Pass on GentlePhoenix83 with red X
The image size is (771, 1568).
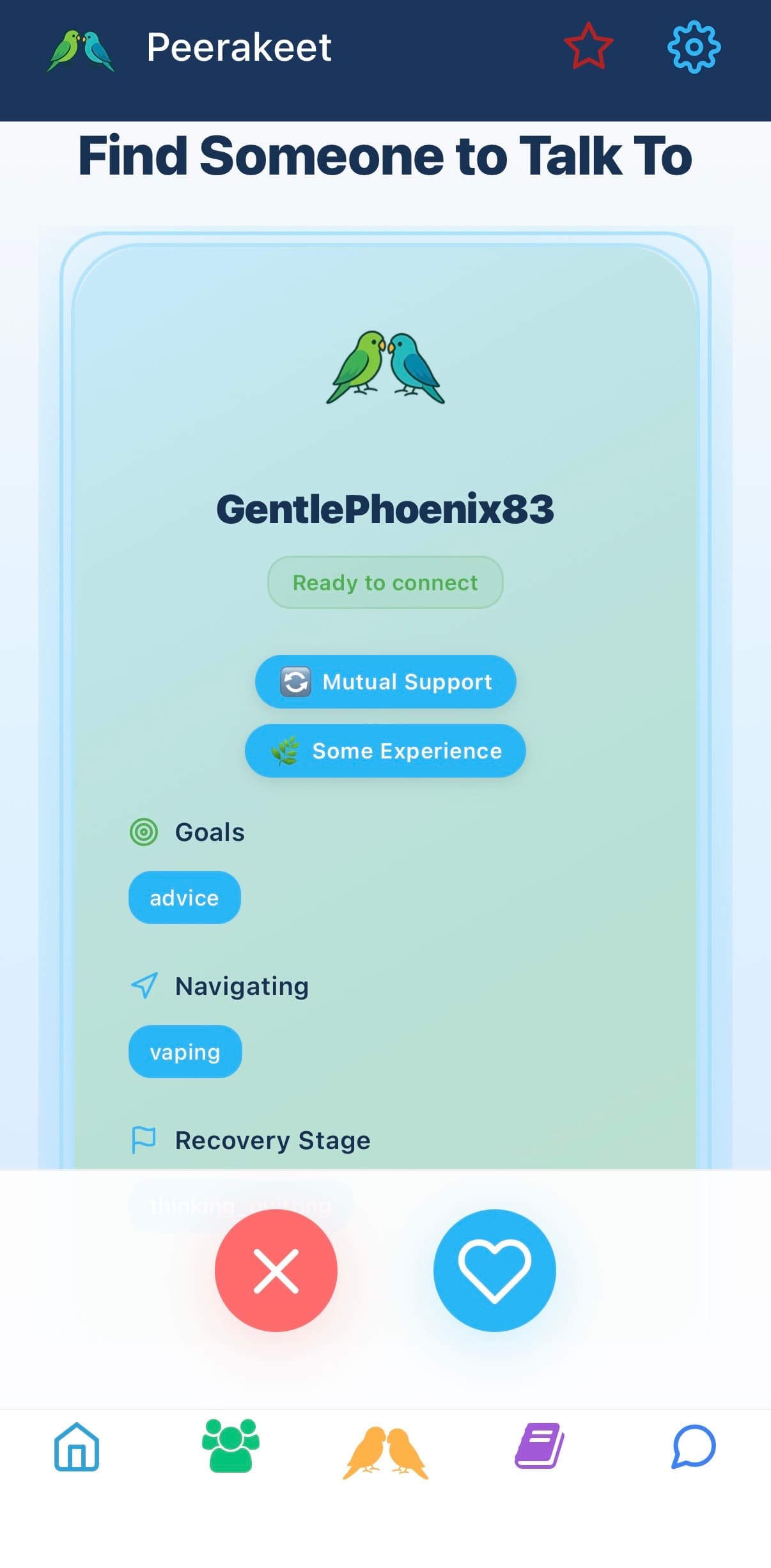click(276, 1270)
